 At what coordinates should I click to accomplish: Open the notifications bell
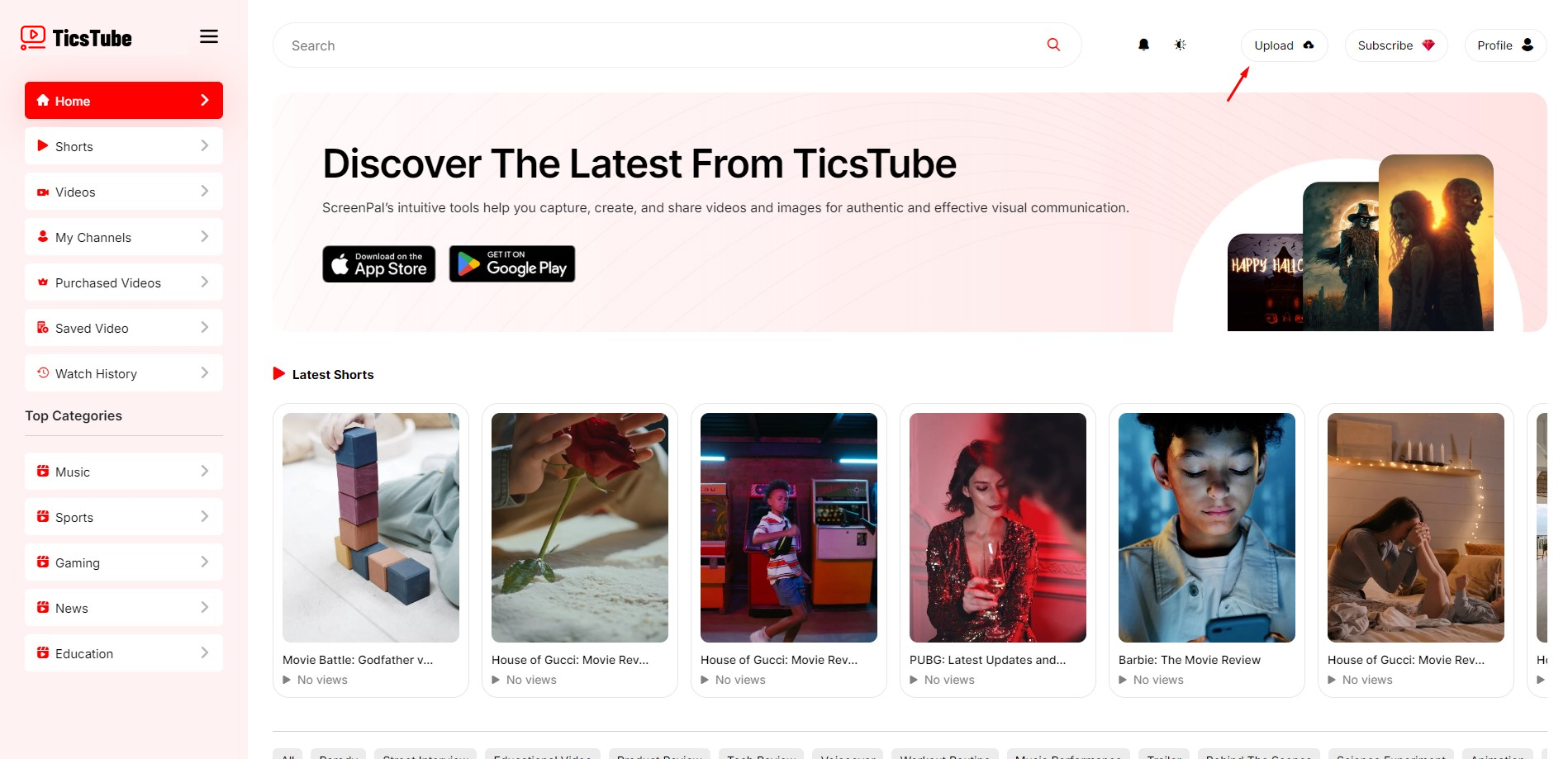1143,45
